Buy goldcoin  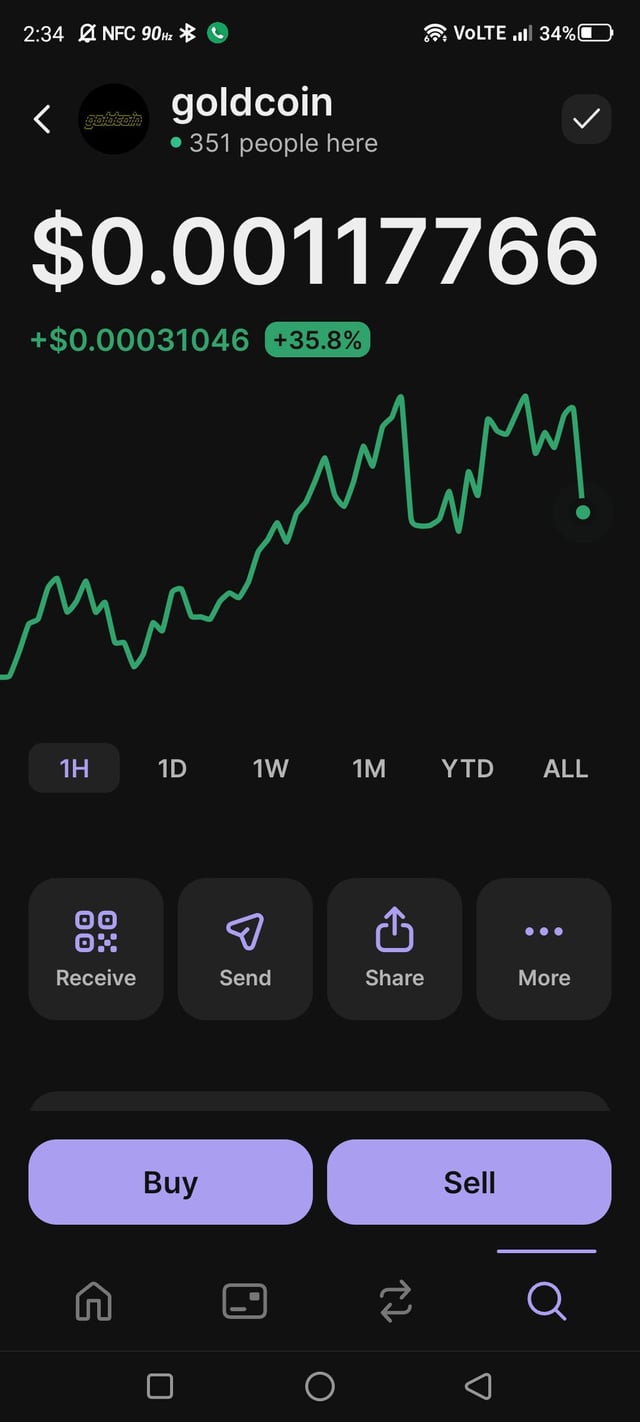point(170,1182)
